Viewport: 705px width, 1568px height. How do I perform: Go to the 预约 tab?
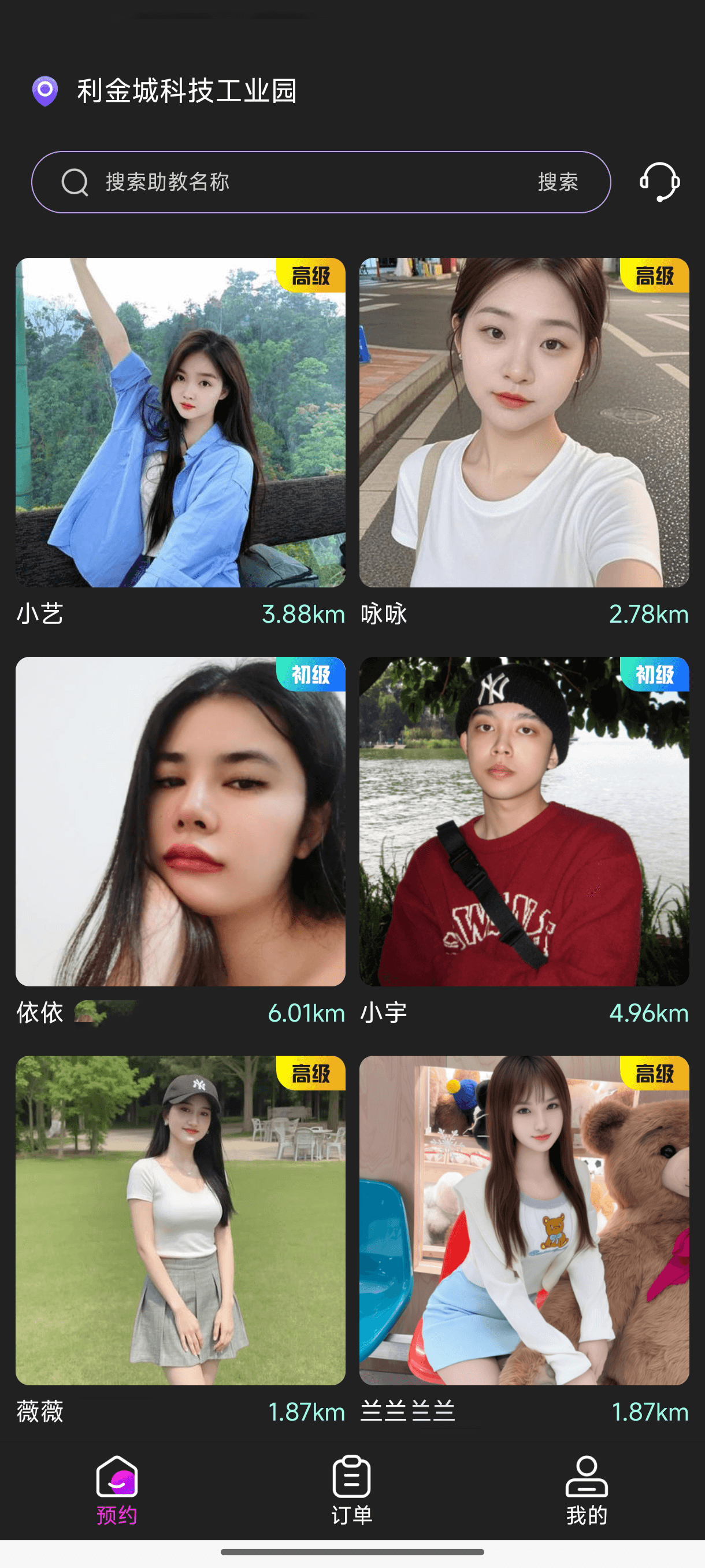point(117,1489)
